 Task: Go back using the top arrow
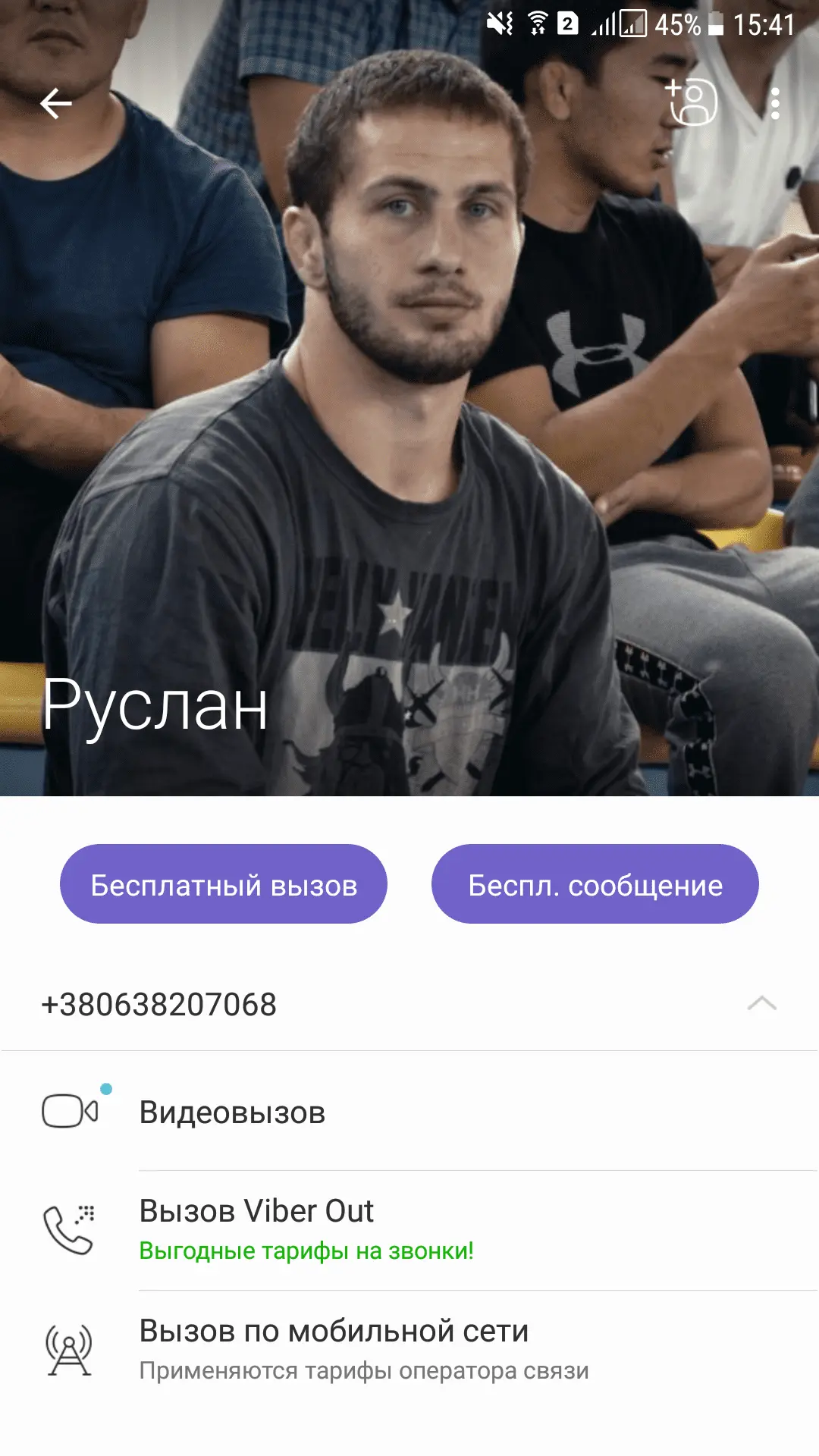point(56,103)
